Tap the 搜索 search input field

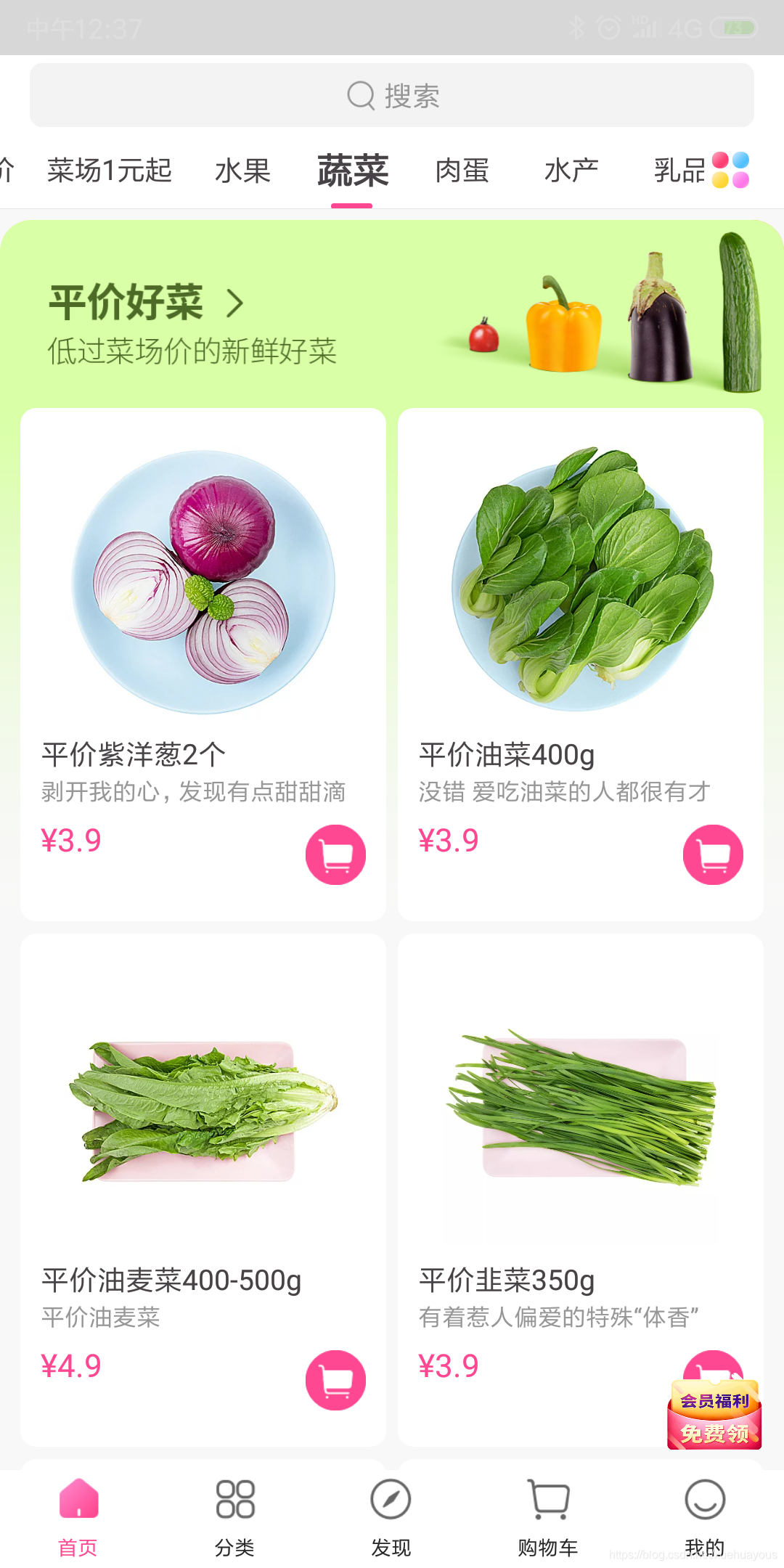(392, 94)
